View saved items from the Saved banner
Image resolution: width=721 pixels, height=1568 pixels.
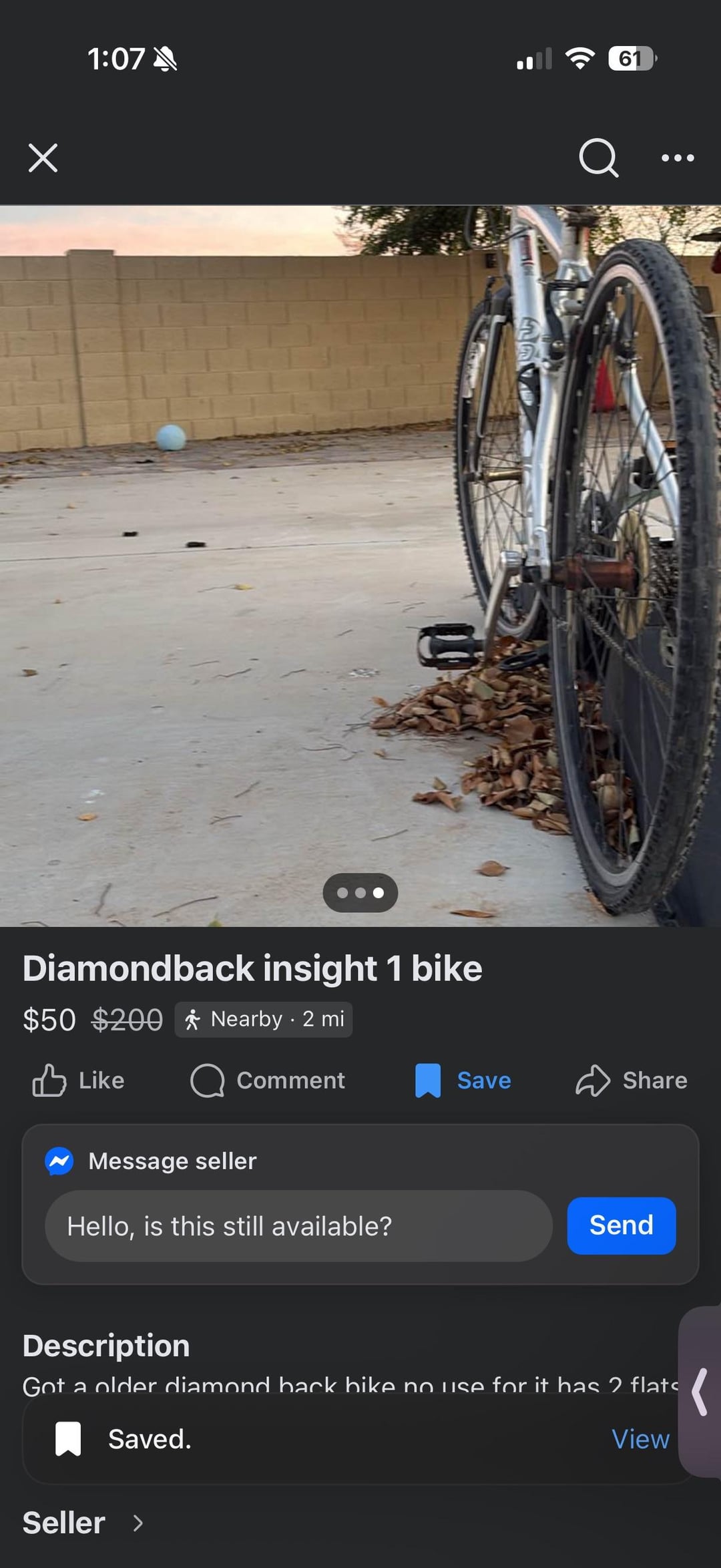coord(640,1439)
